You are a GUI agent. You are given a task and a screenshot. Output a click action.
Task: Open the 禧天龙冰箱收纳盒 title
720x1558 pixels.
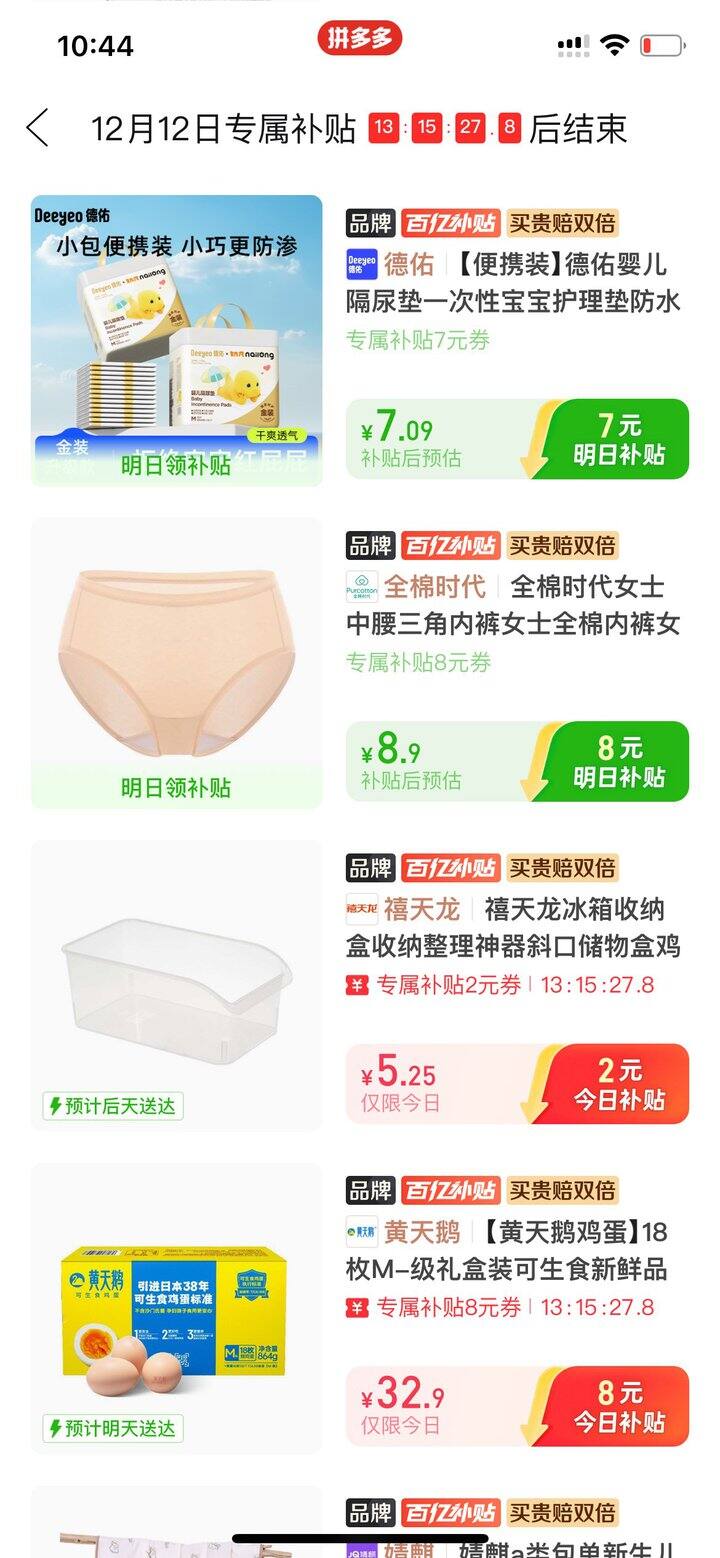514,927
